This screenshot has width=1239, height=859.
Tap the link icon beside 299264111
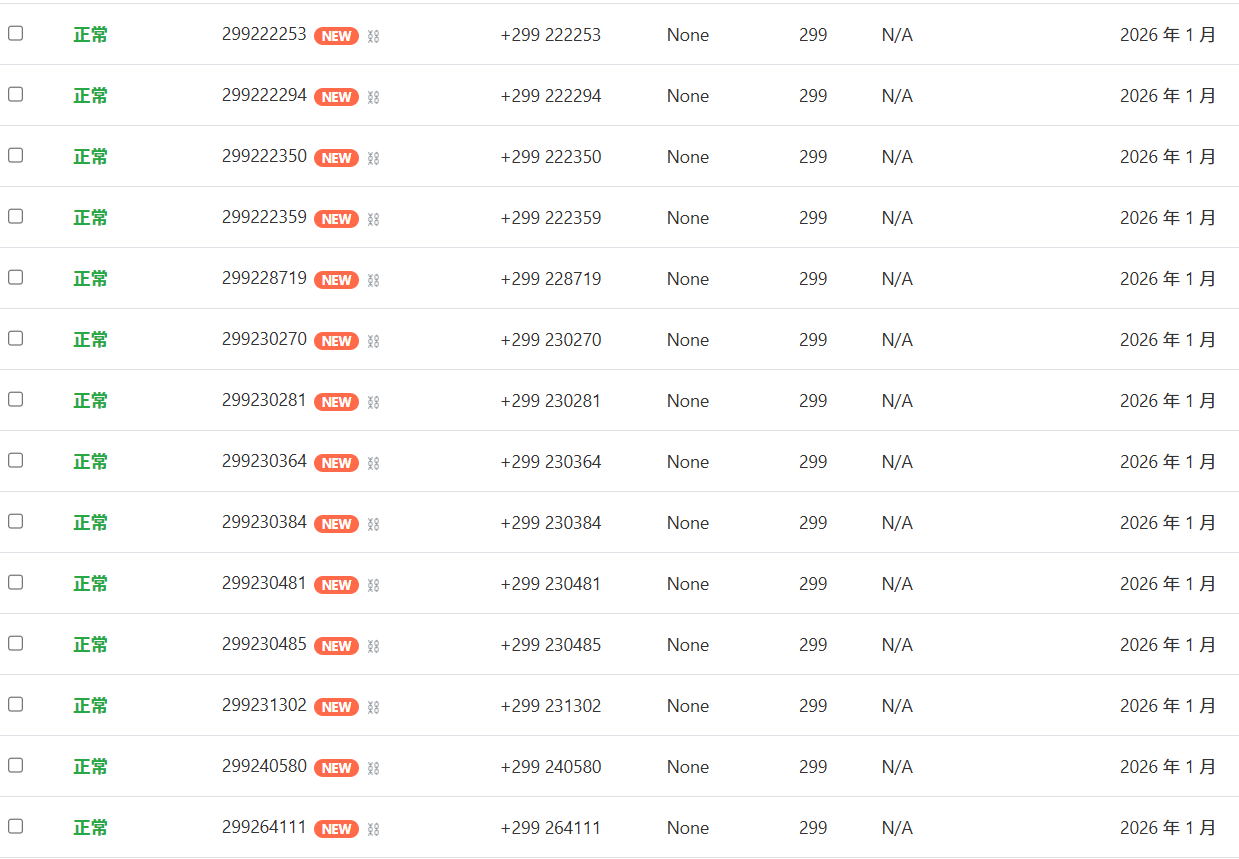click(x=373, y=829)
